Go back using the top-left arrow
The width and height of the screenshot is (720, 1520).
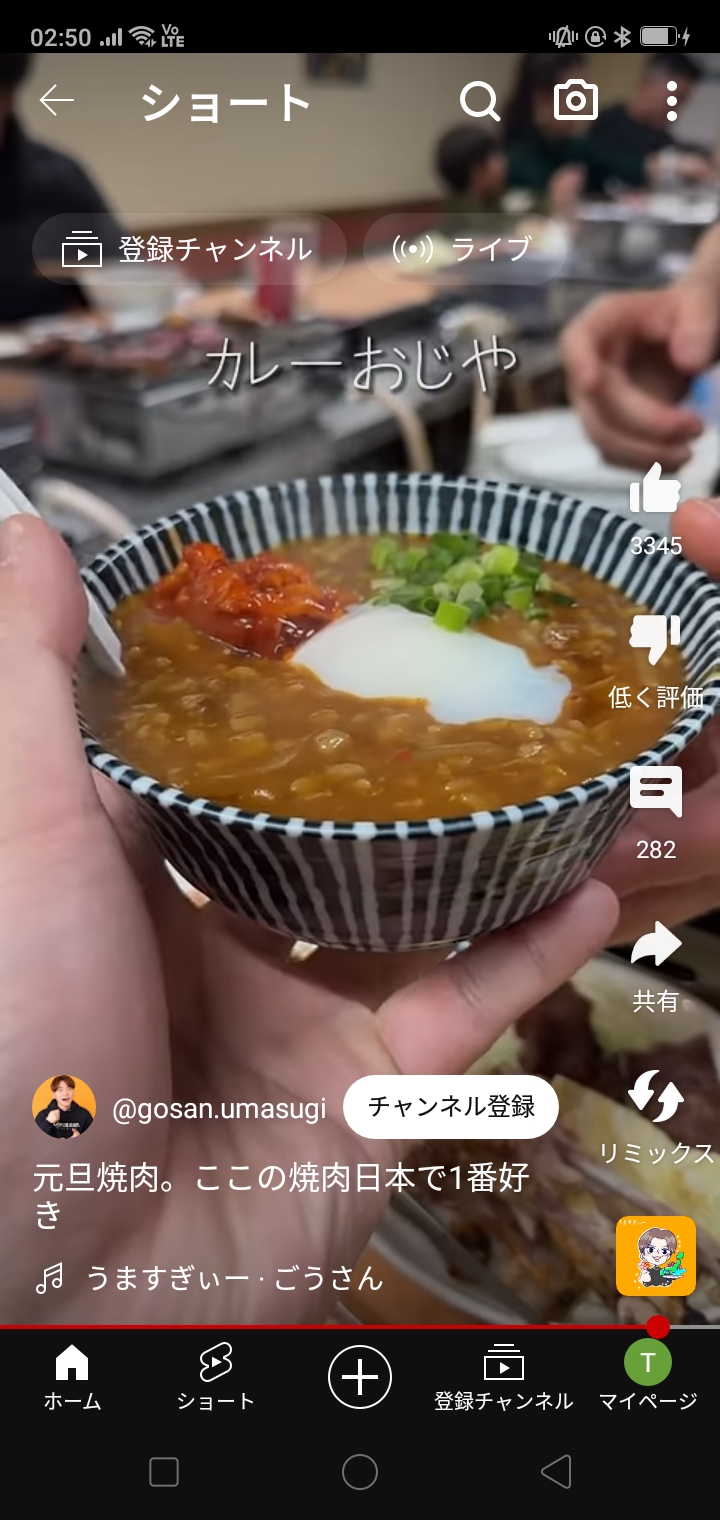[x=57, y=101]
